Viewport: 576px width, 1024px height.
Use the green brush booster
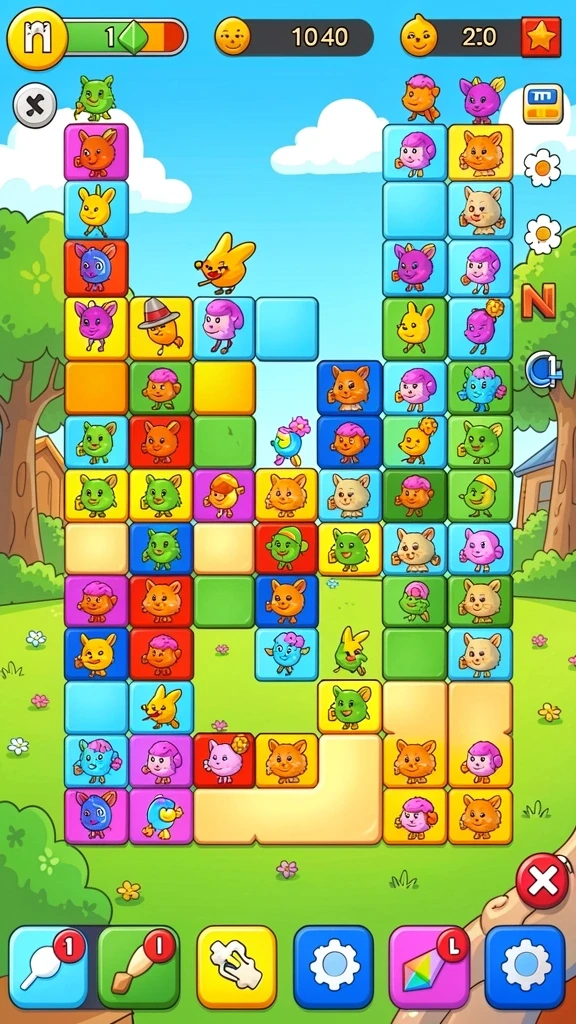138,967
